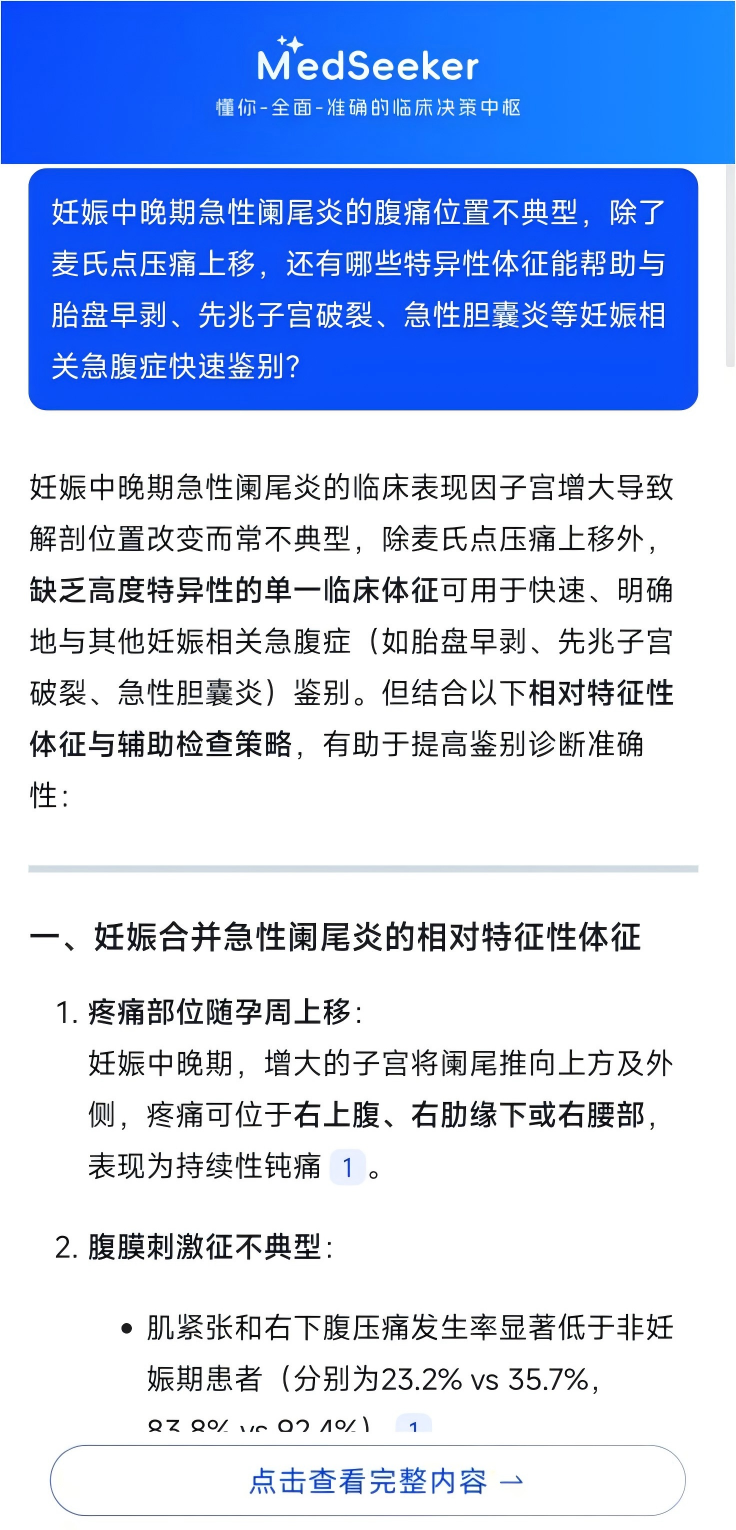Expand the full content via 点击查看完整内容
The image size is (736, 1530).
coord(367,1482)
